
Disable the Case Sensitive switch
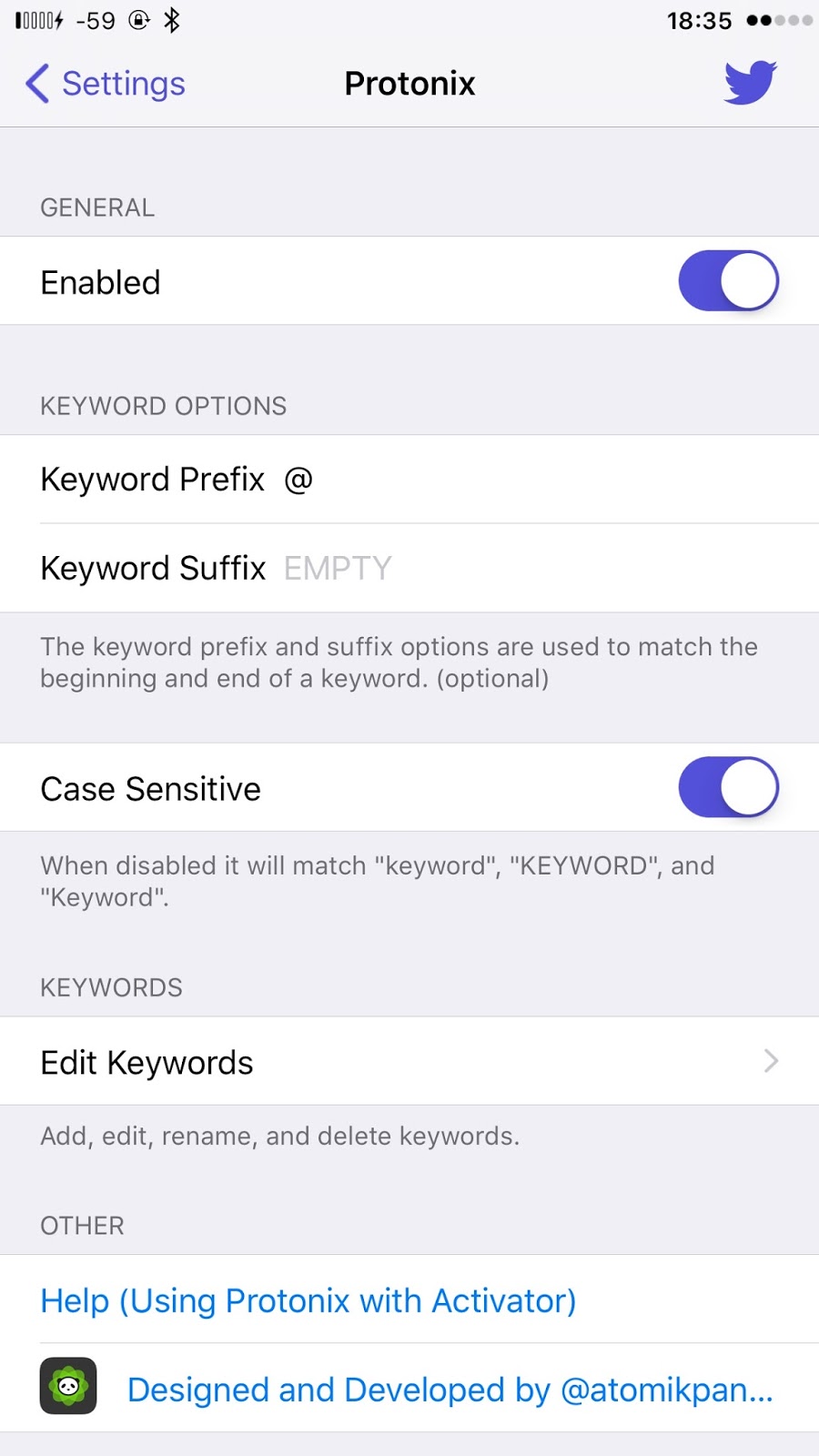(x=728, y=787)
